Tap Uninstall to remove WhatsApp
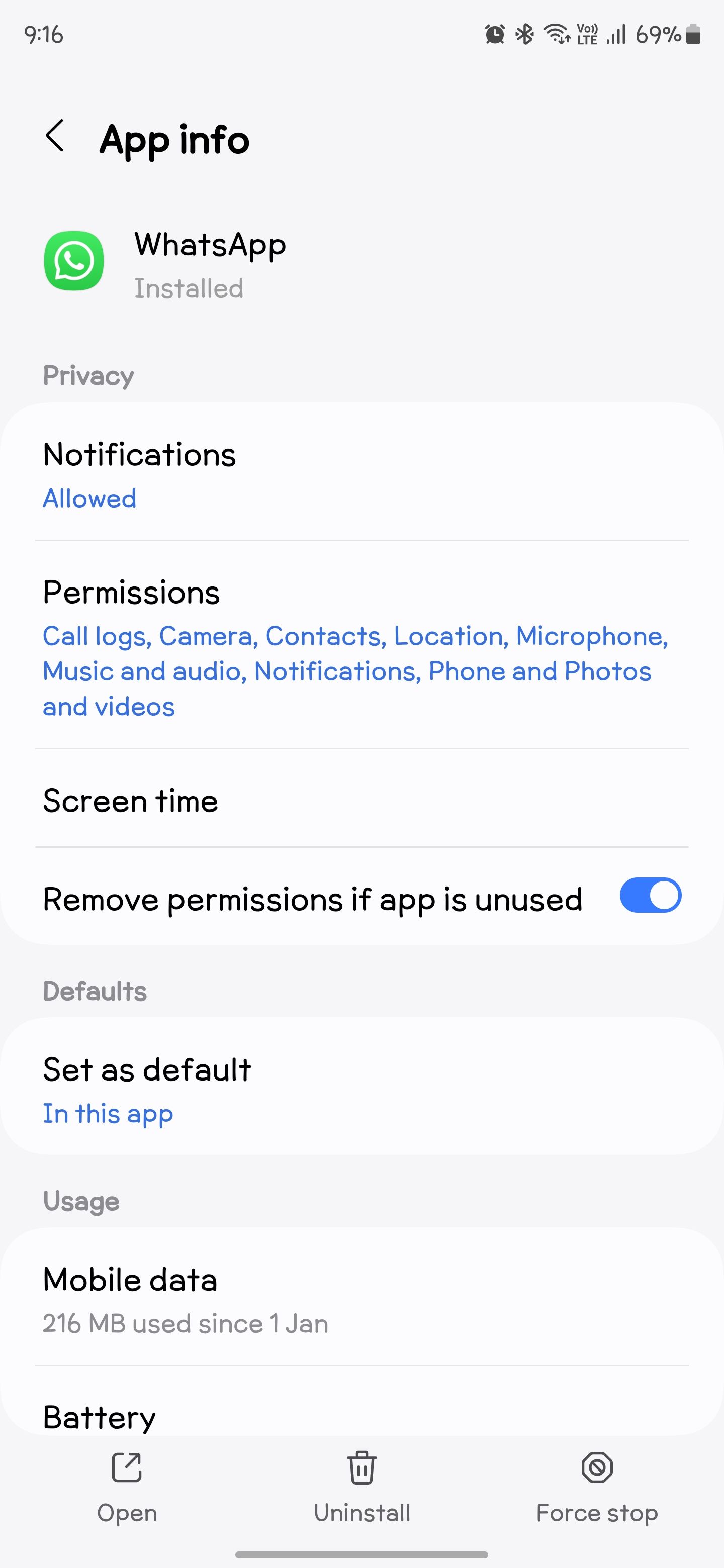 tap(361, 1513)
